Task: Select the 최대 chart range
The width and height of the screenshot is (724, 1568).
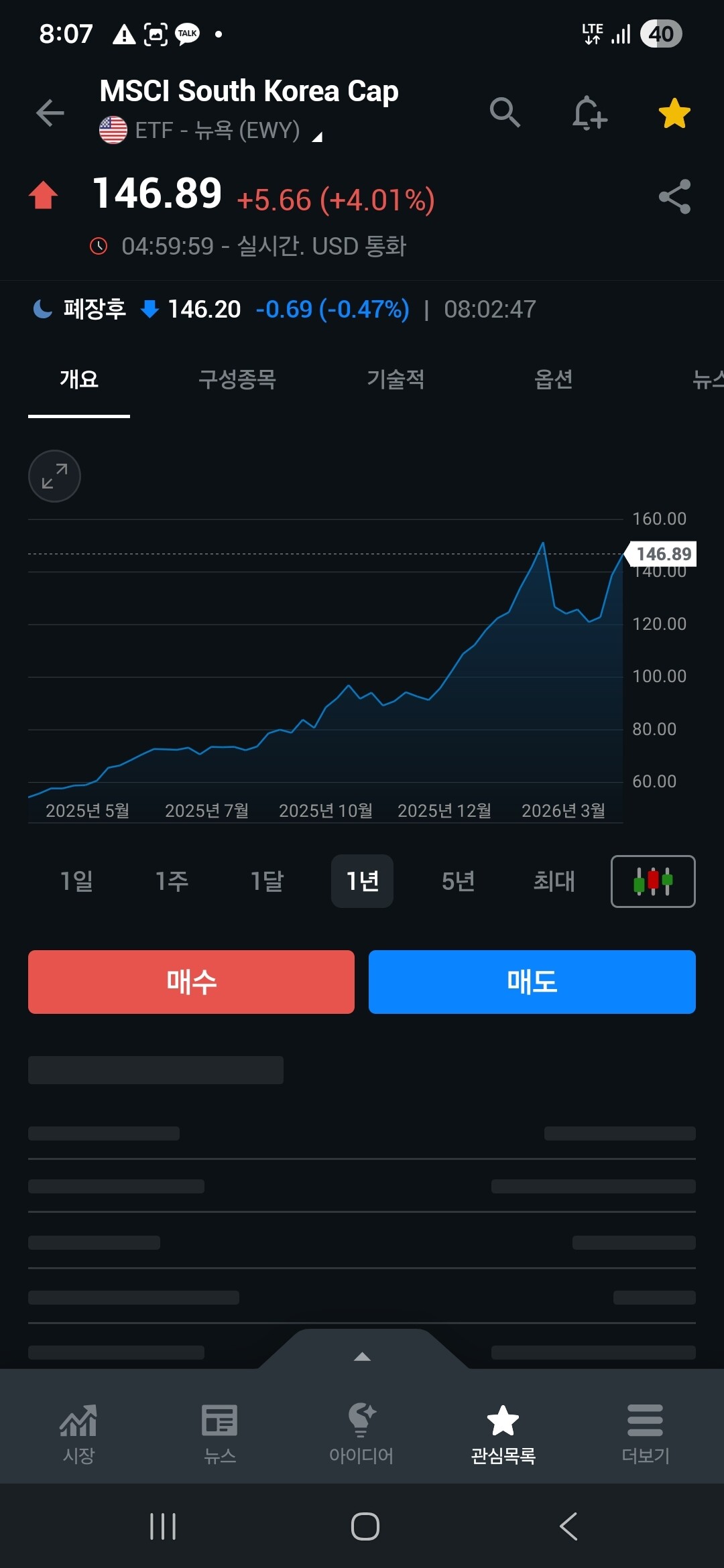Action: (554, 881)
